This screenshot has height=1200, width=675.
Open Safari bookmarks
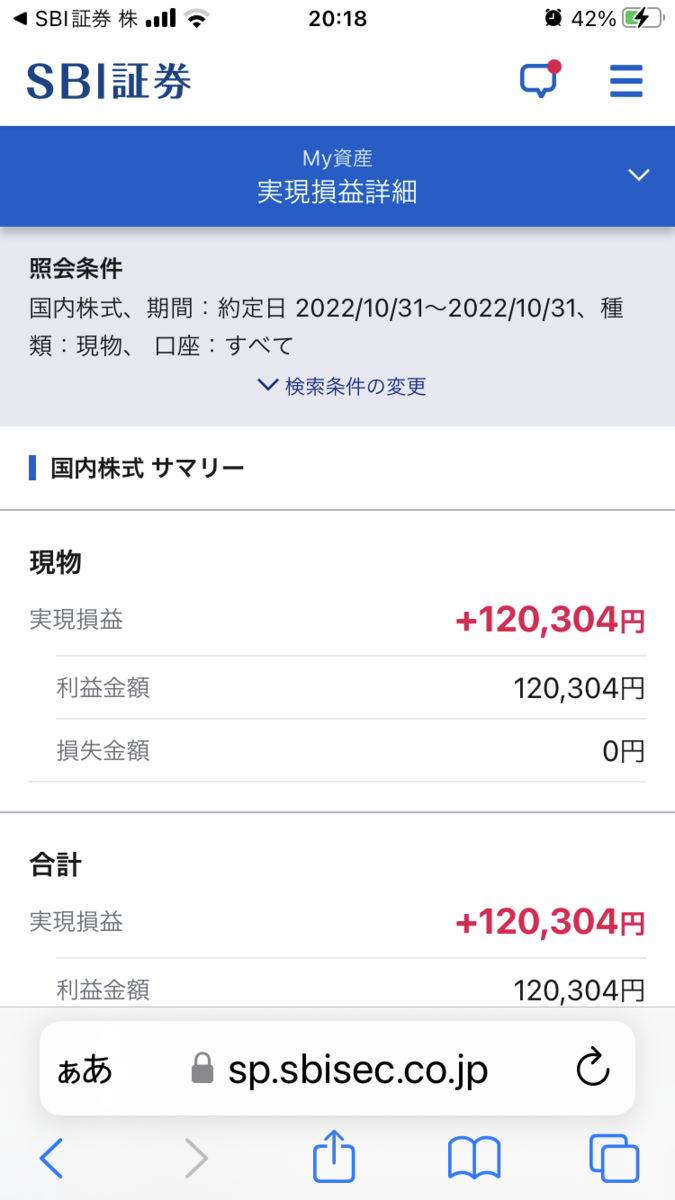coord(474,1159)
